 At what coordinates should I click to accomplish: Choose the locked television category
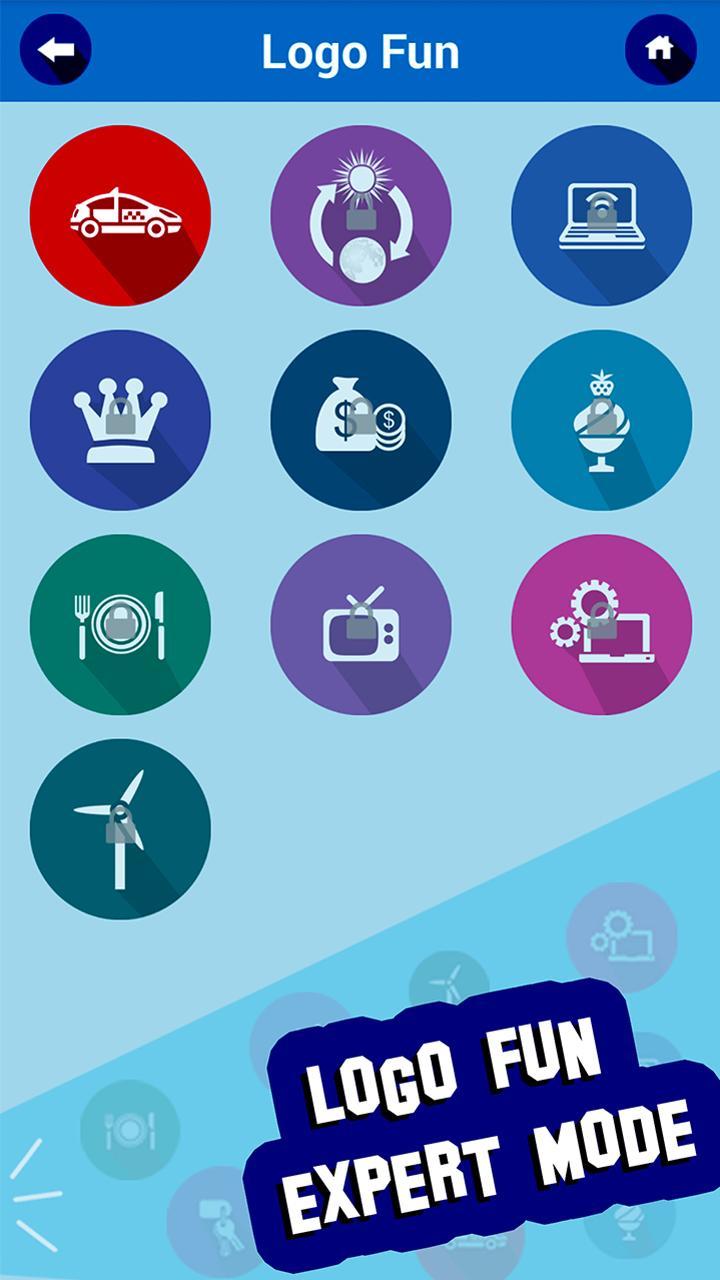360,625
